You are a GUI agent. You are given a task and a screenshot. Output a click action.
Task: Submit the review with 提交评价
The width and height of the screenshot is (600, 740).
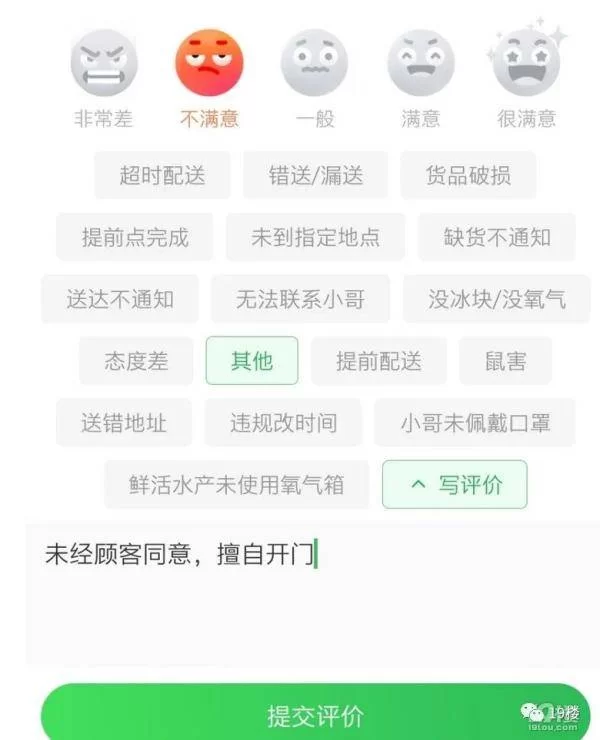coord(315,715)
